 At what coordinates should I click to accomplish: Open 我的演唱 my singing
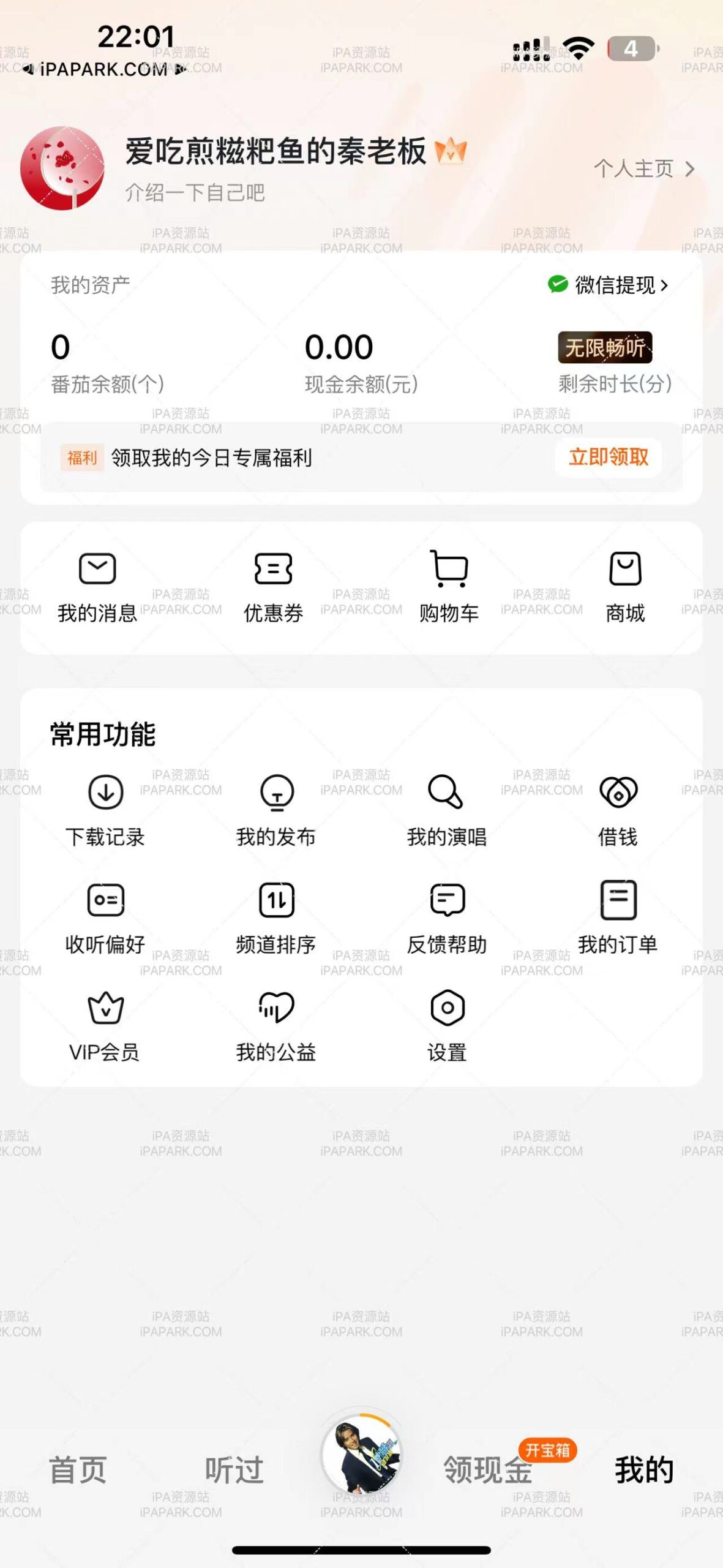(x=448, y=812)
